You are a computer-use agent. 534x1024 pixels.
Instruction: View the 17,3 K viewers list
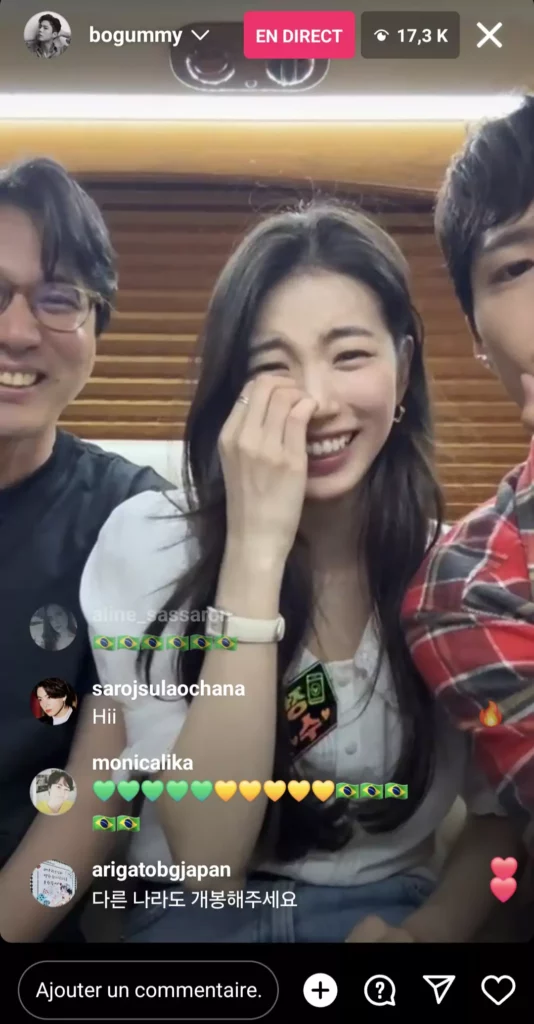(x=410, y=35)
